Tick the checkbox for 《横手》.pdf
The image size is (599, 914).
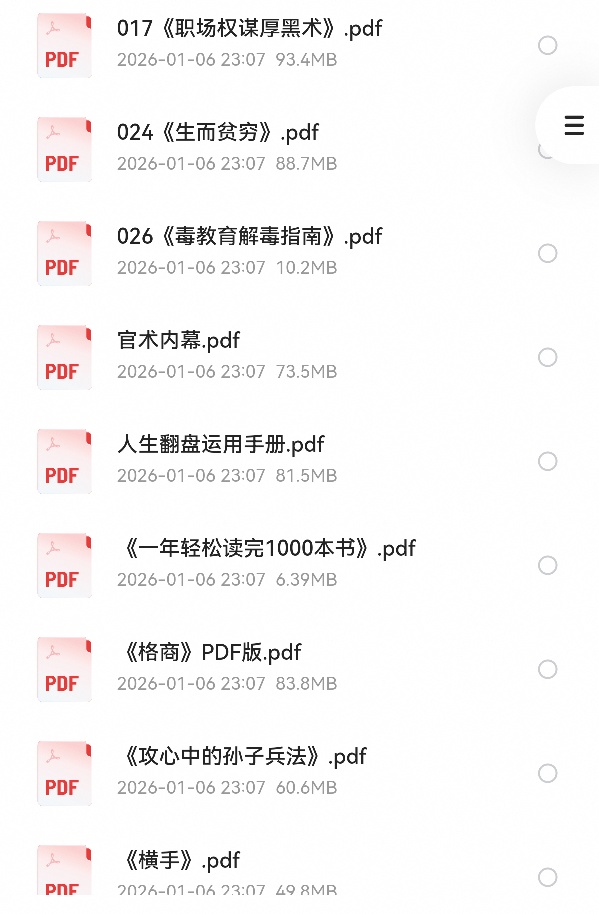[x=547, y=877]
